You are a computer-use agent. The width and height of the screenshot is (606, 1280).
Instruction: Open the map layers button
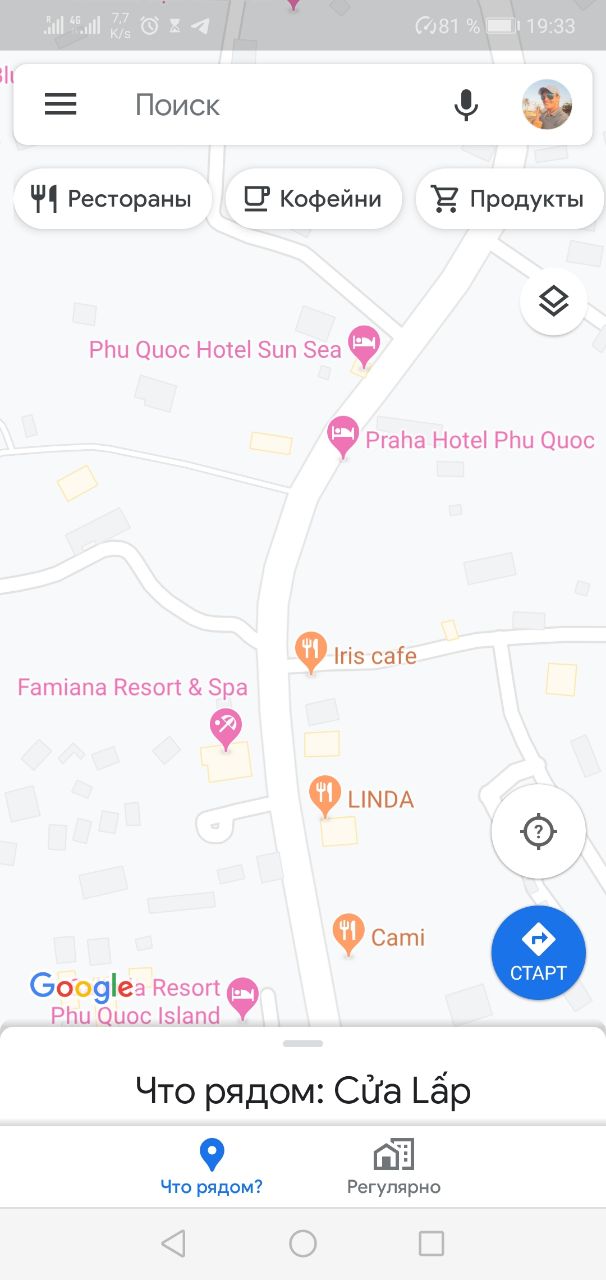pos(553,301)
